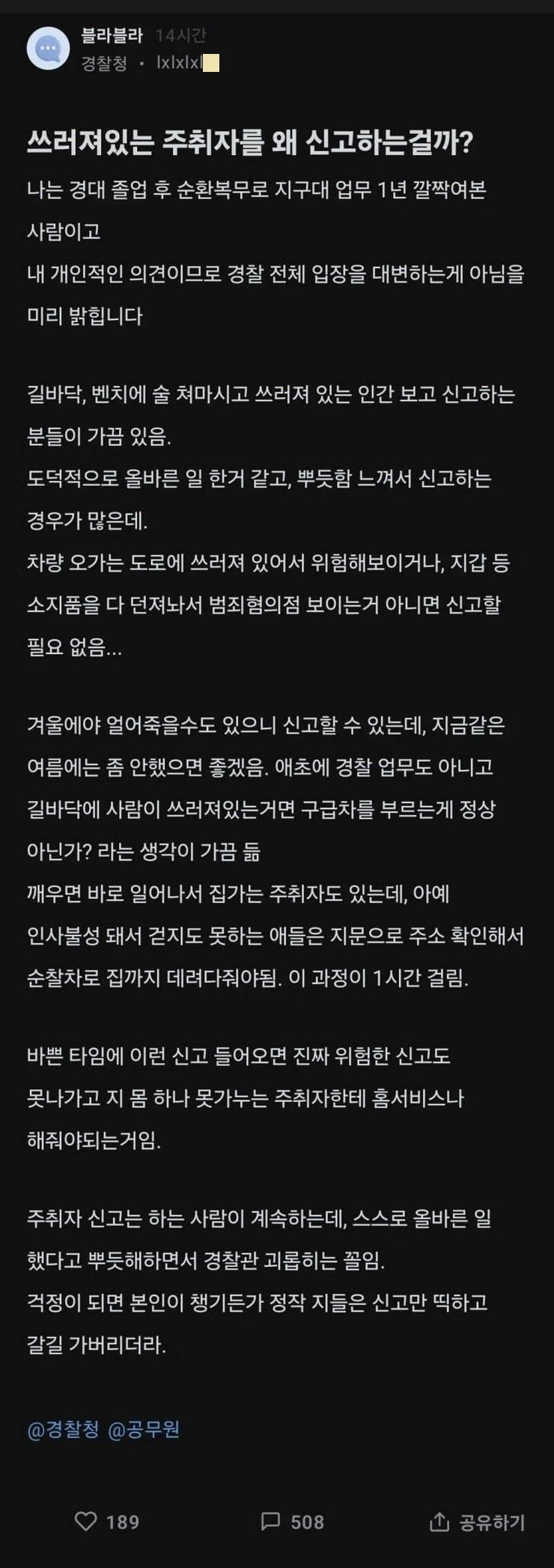Open the author's profile avatar
Image resolution: width=554 pixels, height=1568 pixels.
(48, 49)
